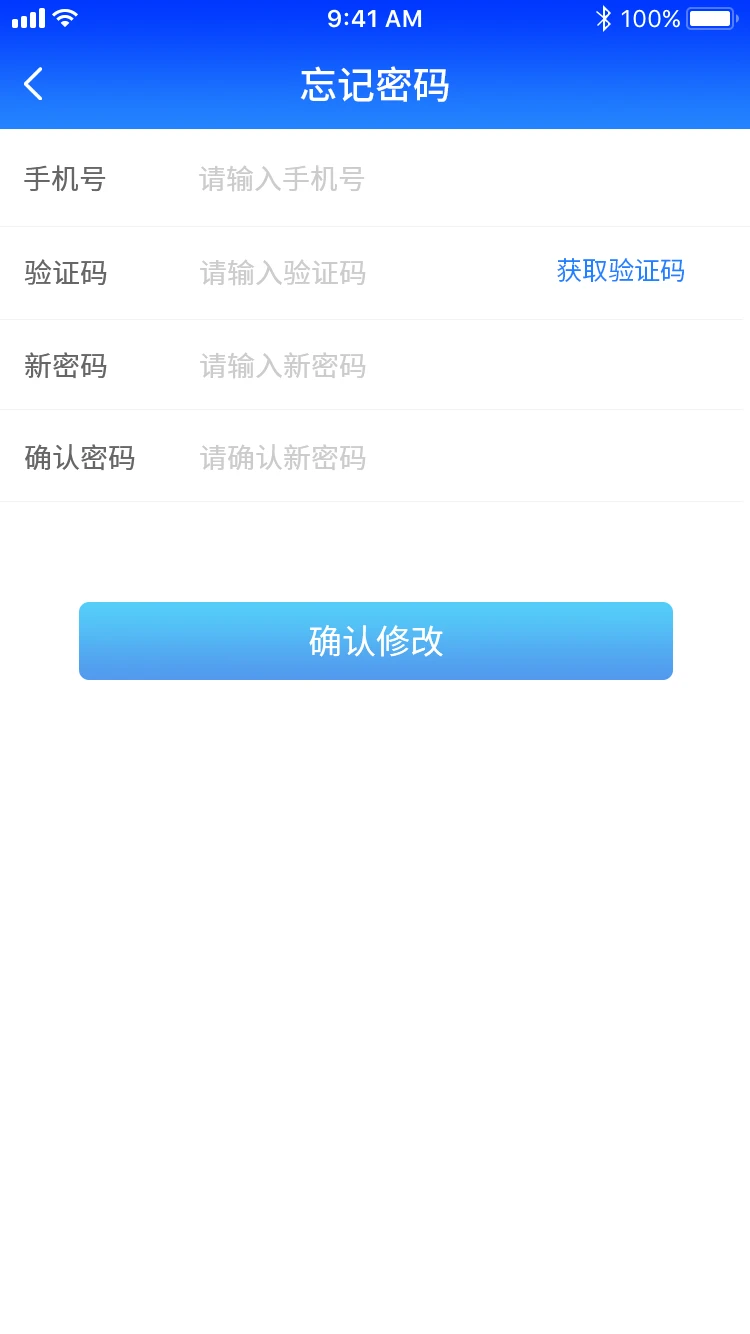This screenshot has width=750, height=1334.
Task: Tap the Bluetooth icon in the status bar
Action: pos(602,17)
